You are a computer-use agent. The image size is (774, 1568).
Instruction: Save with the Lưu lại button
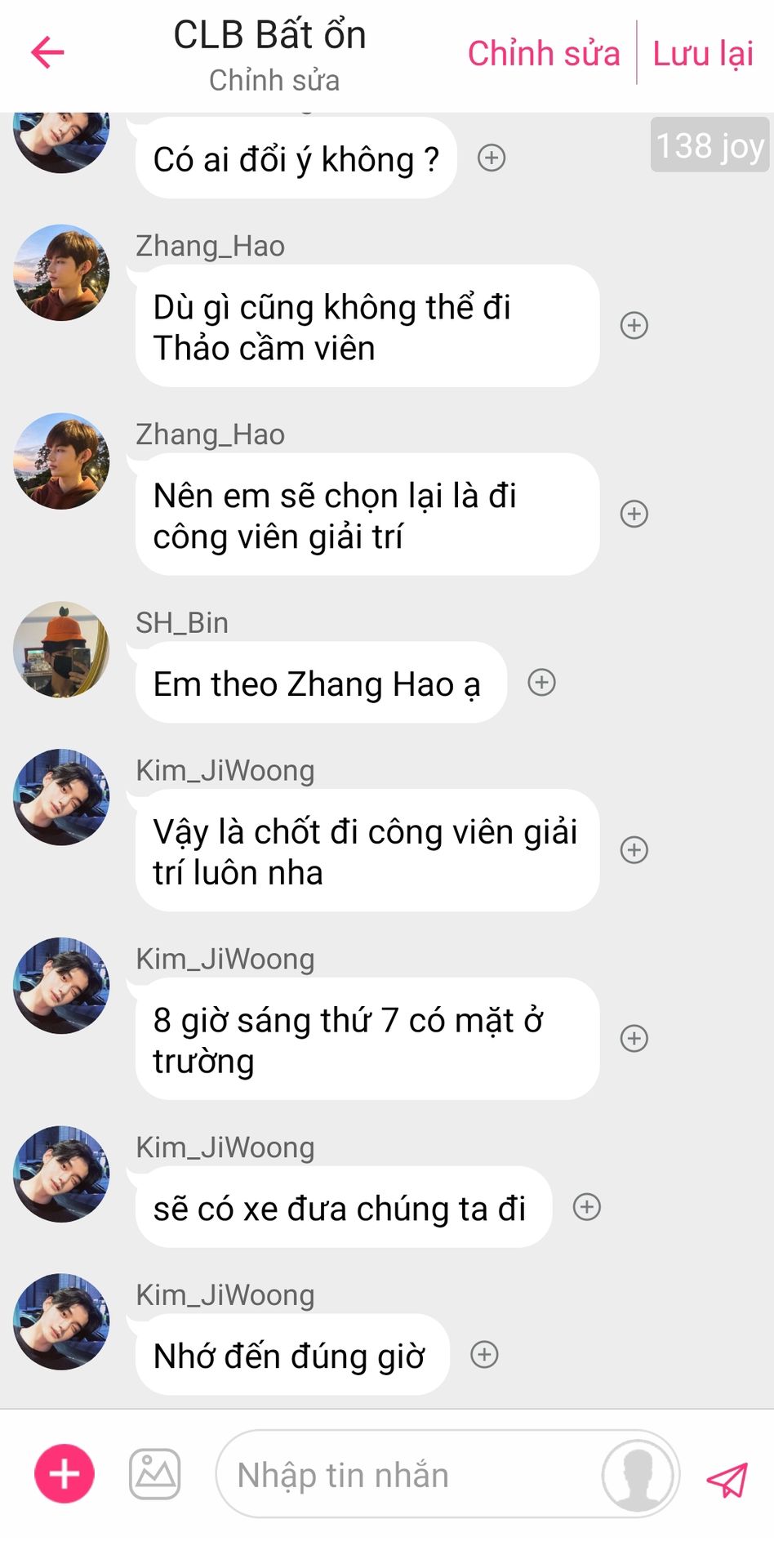coord(703,54)
